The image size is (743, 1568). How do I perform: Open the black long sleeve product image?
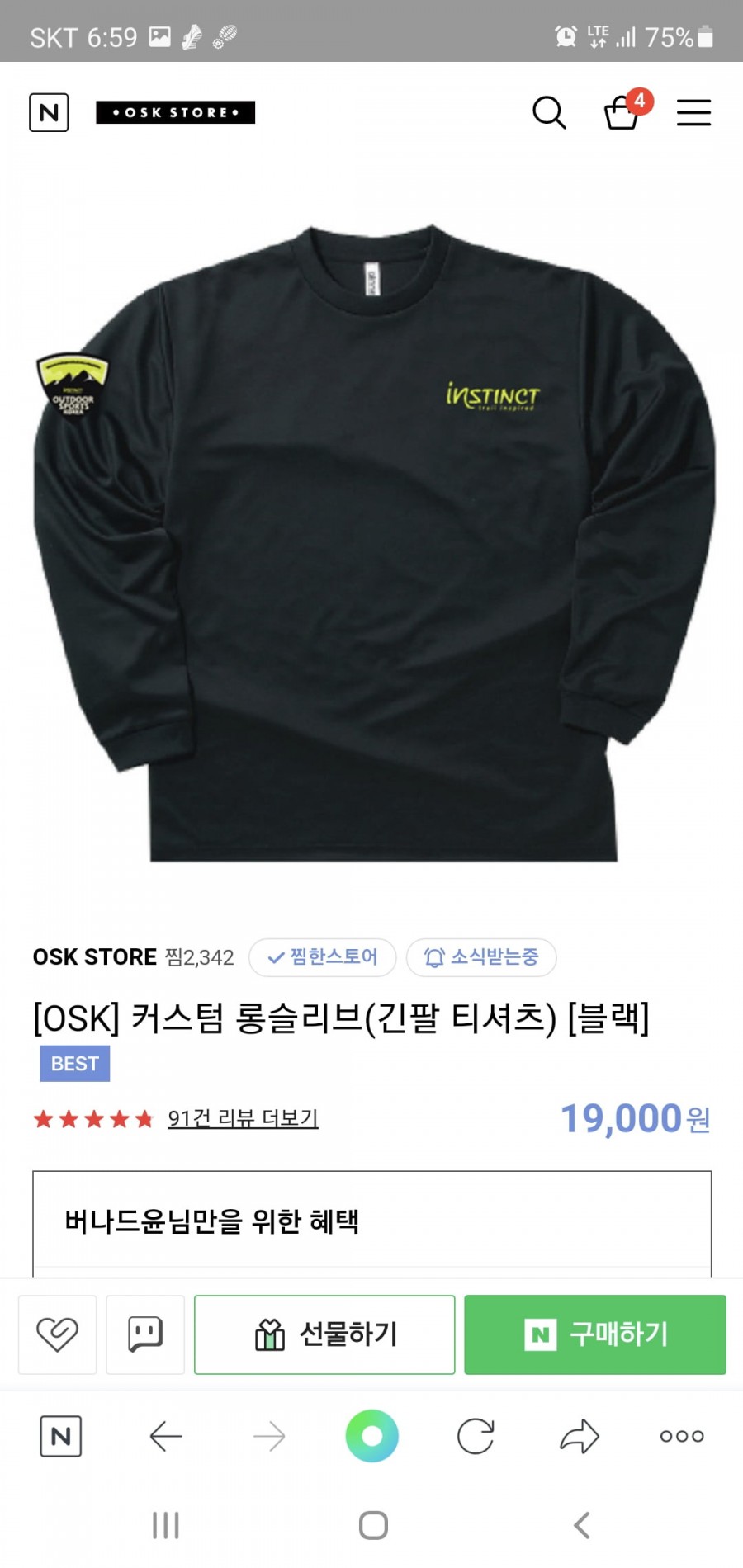[x=371, y=536]
